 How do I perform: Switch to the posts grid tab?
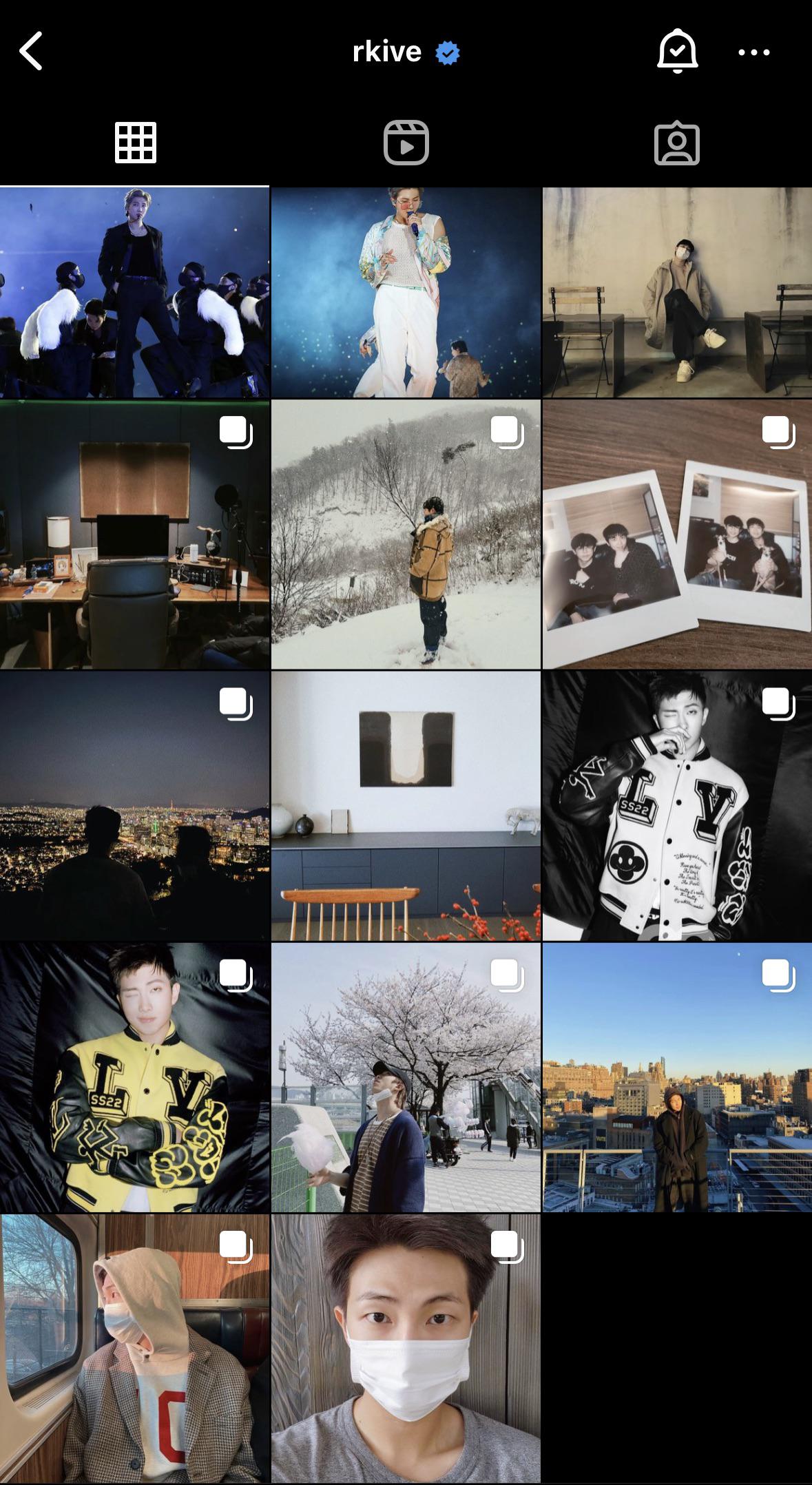point(135,143)
